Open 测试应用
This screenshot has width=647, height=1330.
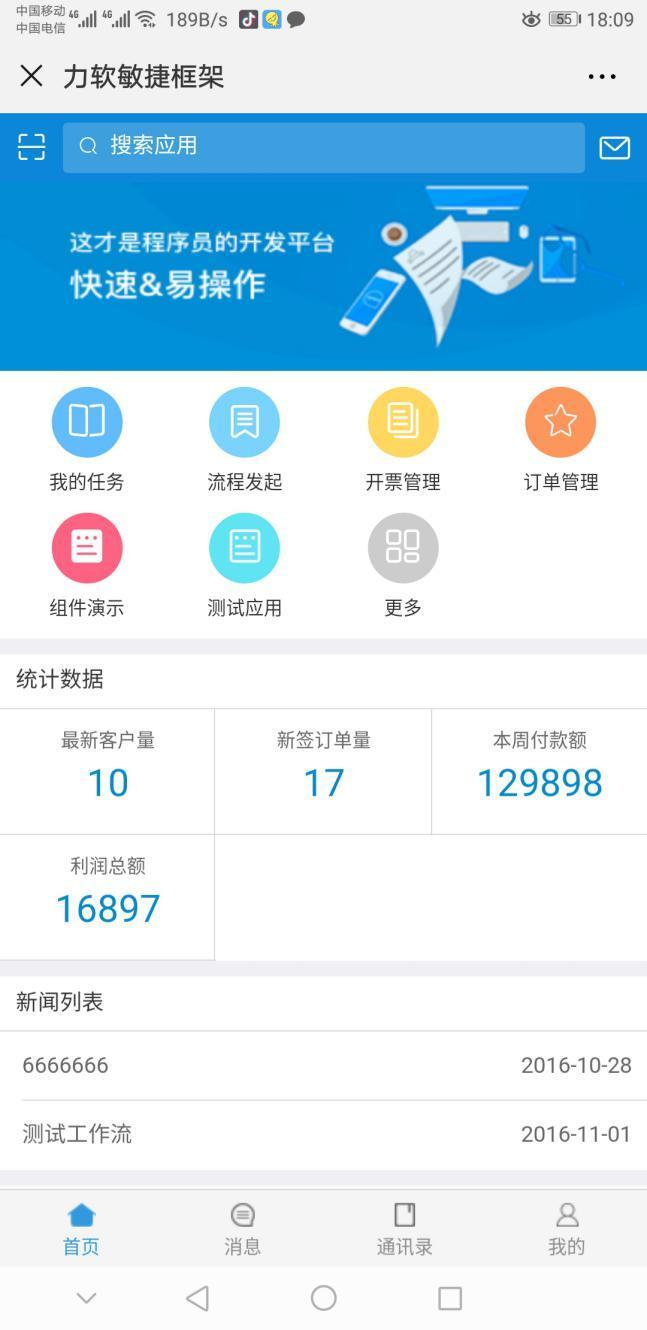click(245, 565)
